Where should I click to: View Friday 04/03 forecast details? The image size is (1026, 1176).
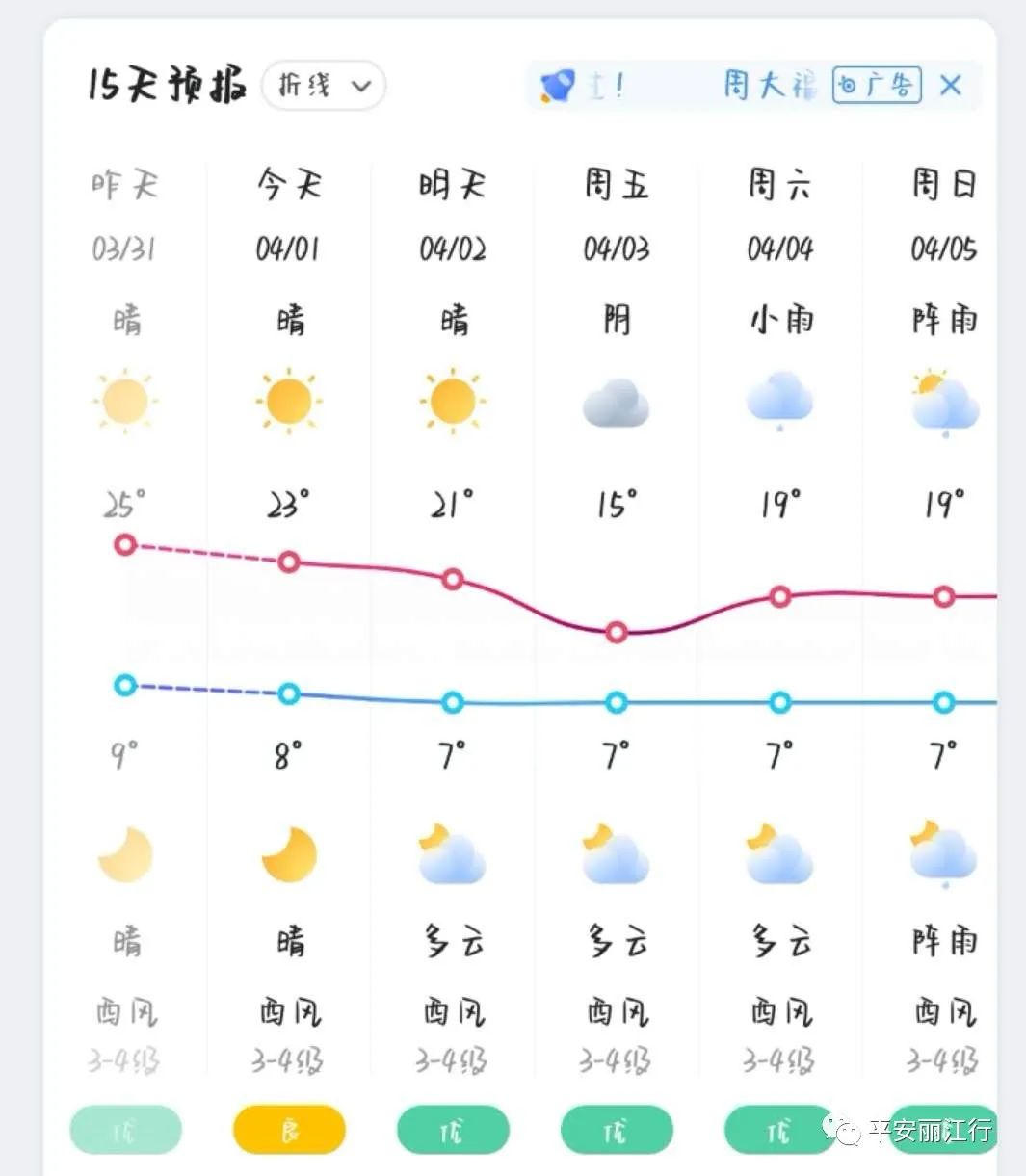(x=617, y=616)
